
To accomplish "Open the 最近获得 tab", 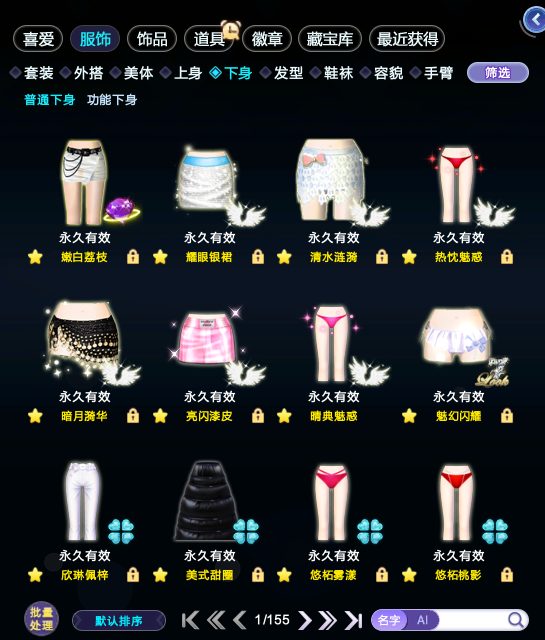I will [407, 39].
